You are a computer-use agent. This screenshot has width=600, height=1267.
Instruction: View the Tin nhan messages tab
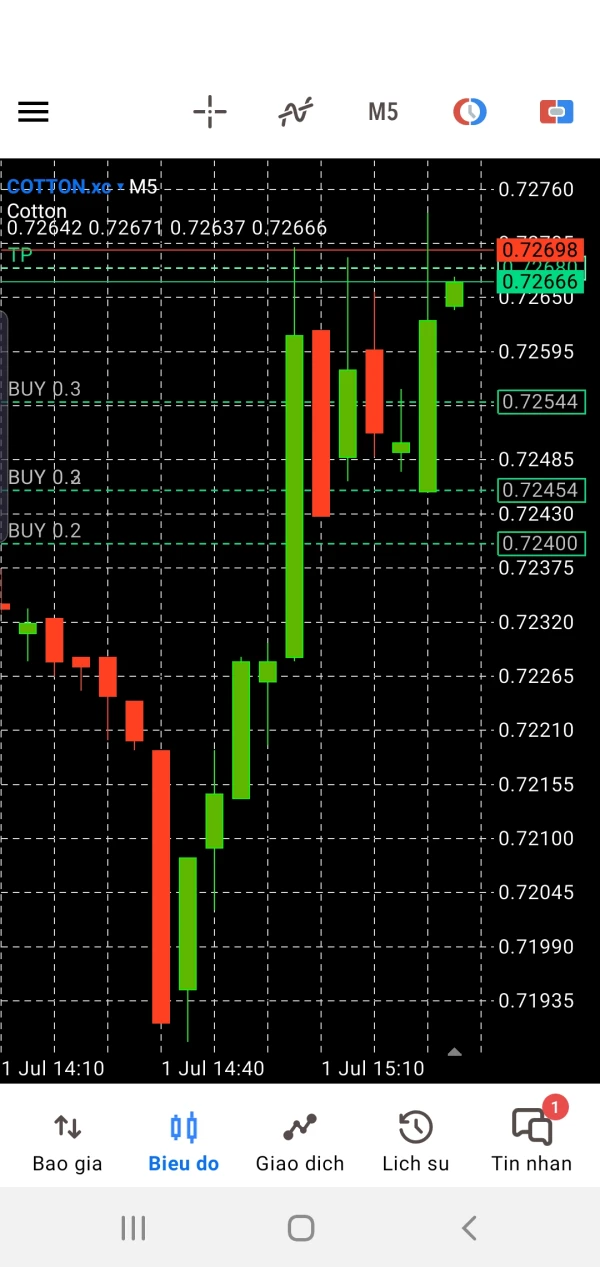coord(531,1141)
